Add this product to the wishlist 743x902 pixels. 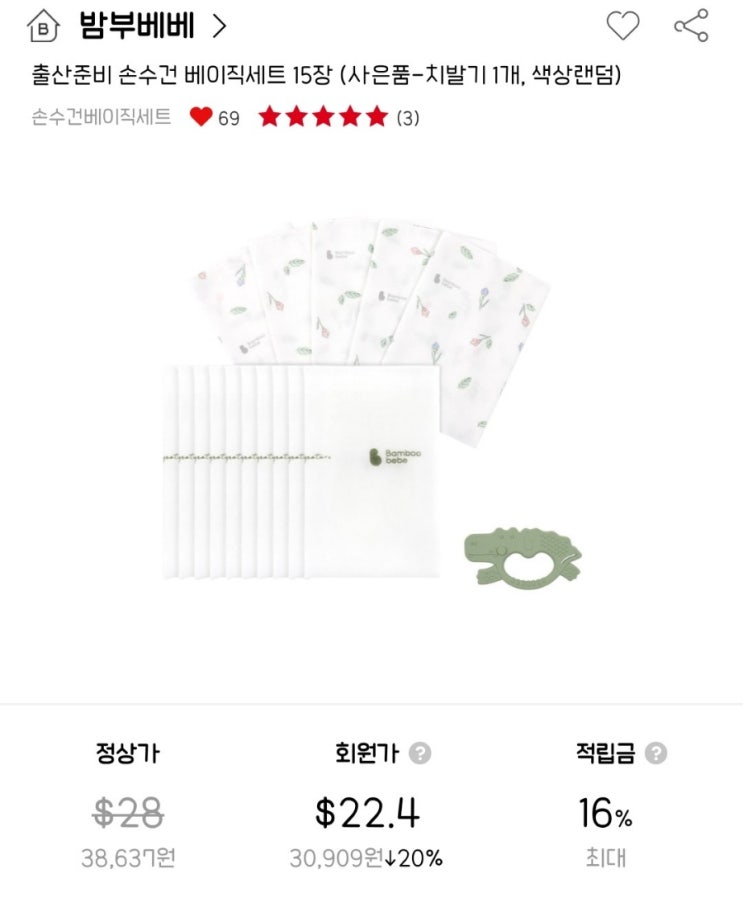pyautogui.click(x=623, y=26)
